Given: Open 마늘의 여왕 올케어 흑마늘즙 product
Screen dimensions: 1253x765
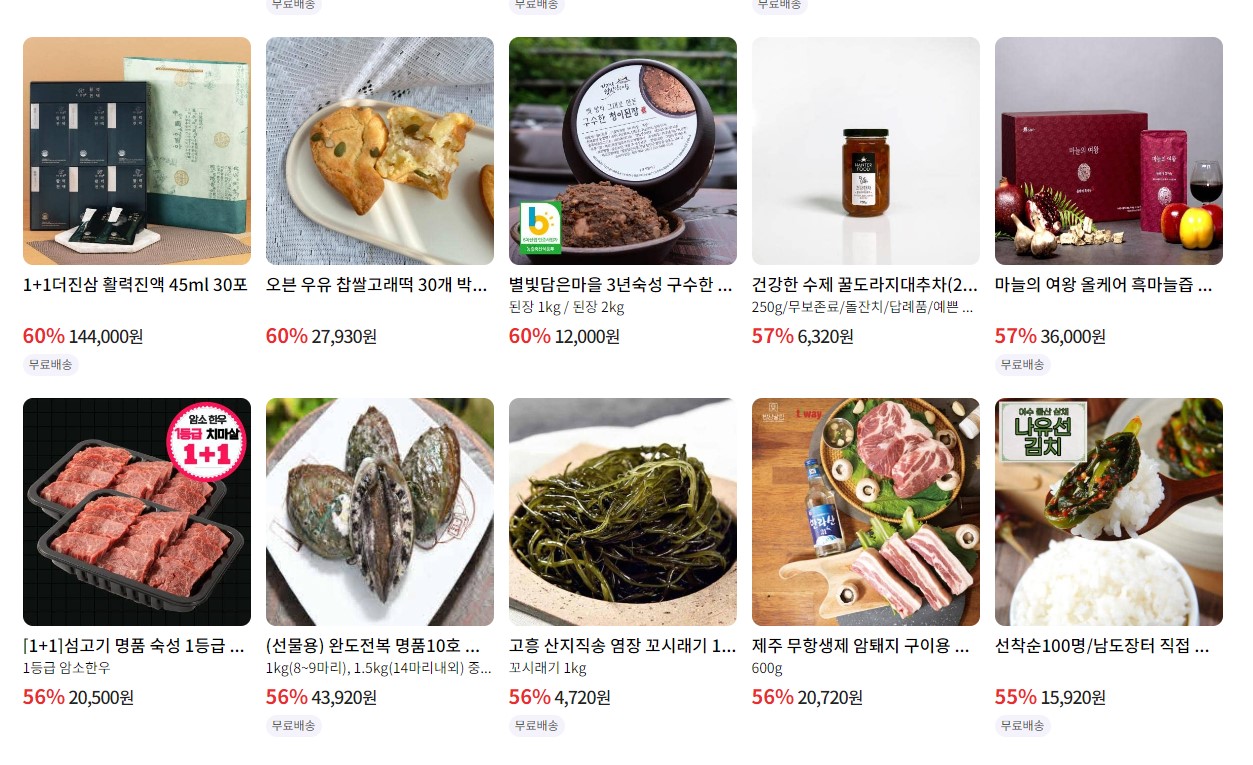Looking at the screenshot, I should pyautogui.click(x=1109, y=151).
